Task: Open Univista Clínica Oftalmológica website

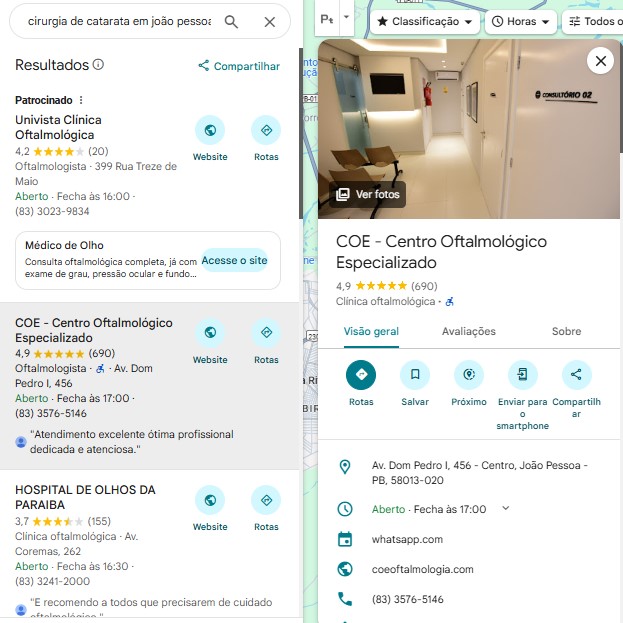Action: click(x=210, y=138)
